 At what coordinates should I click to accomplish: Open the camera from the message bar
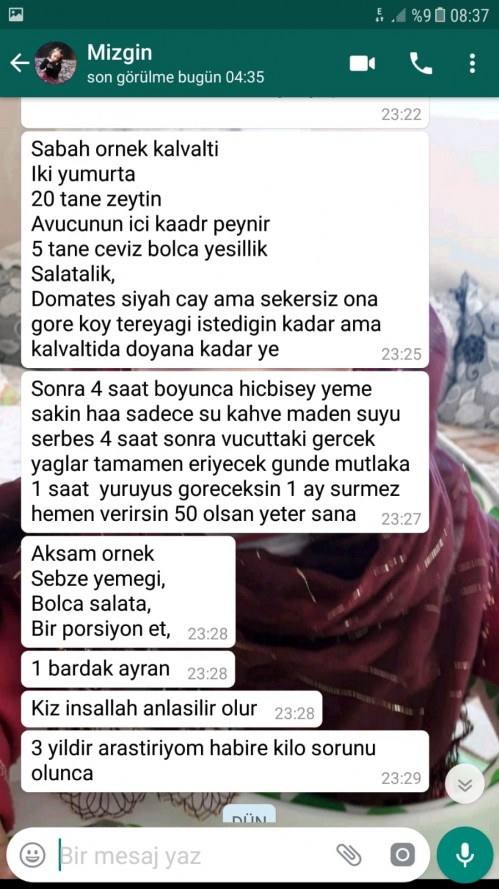coord(403,854)
